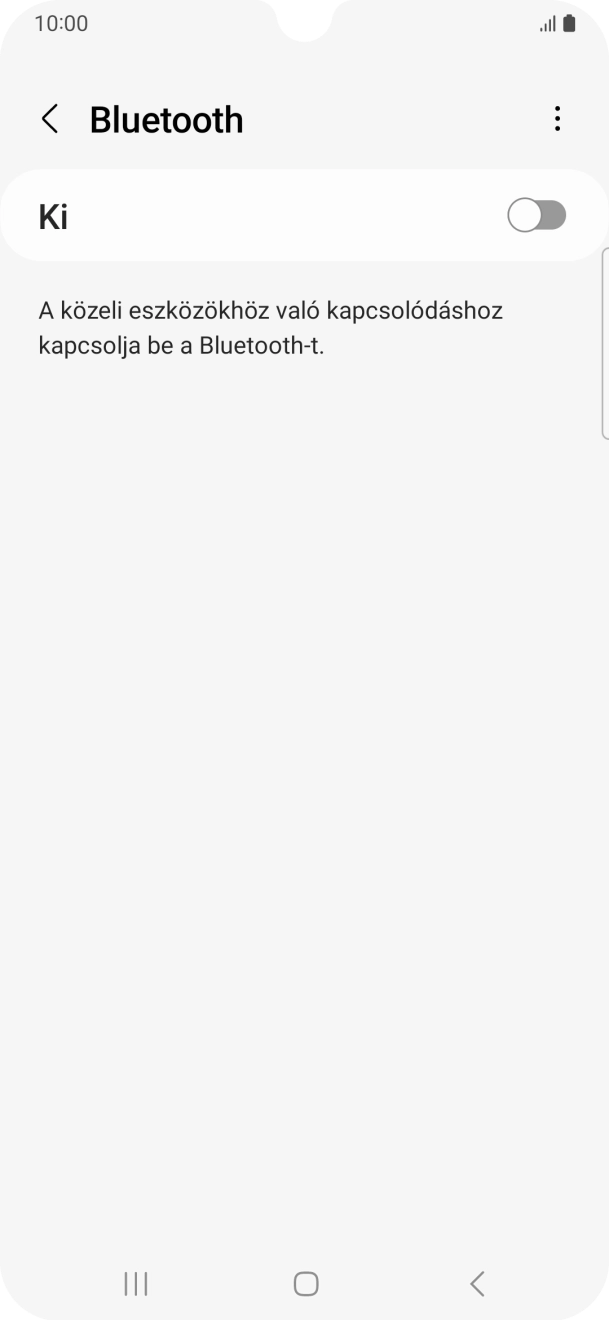The height and width of the screenshot is (1320, 609).
Task: Open recent apps from navigation bar
Action: click(136, 1284)
